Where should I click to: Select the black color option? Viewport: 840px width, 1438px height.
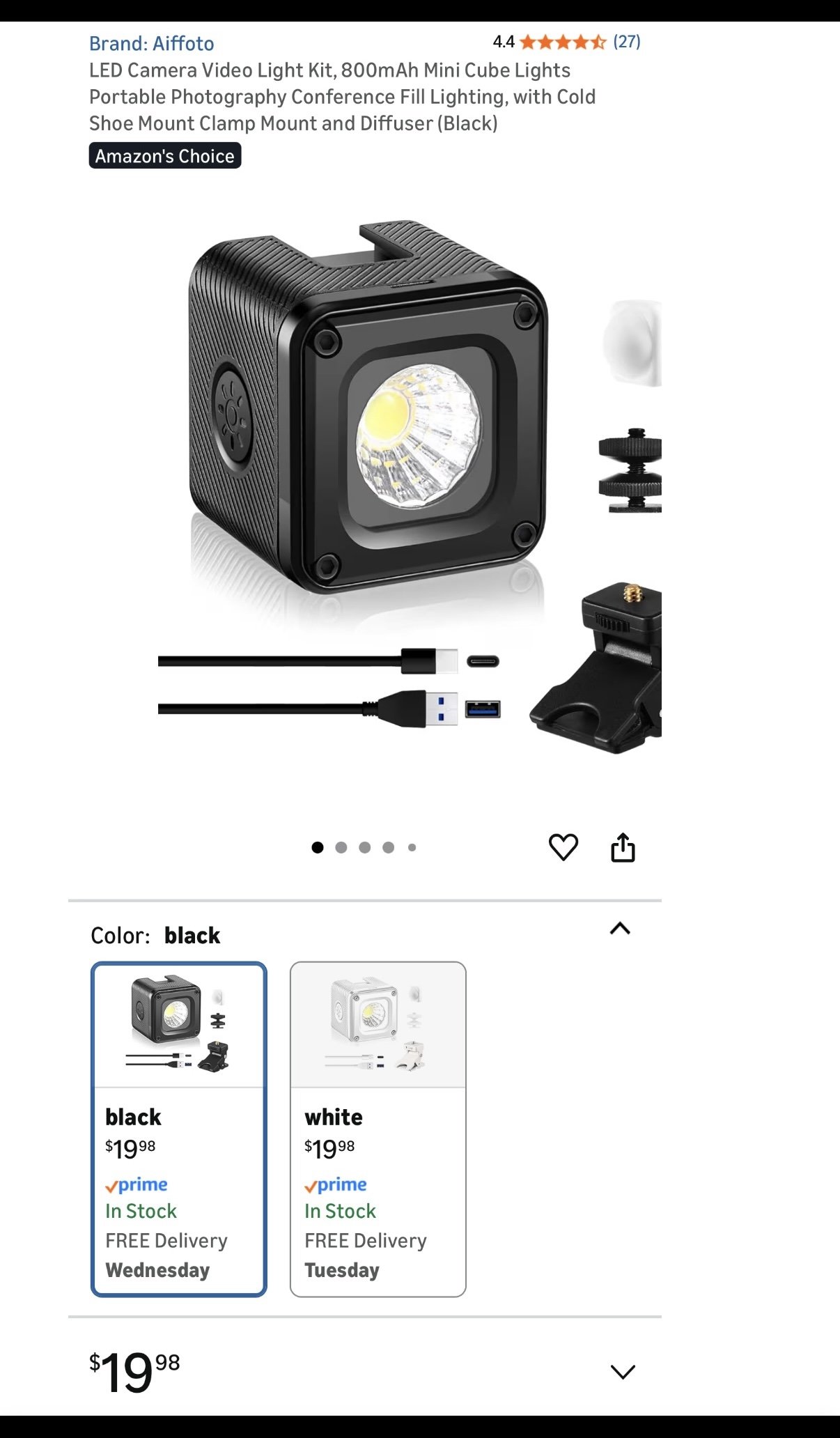(179, 1129)
